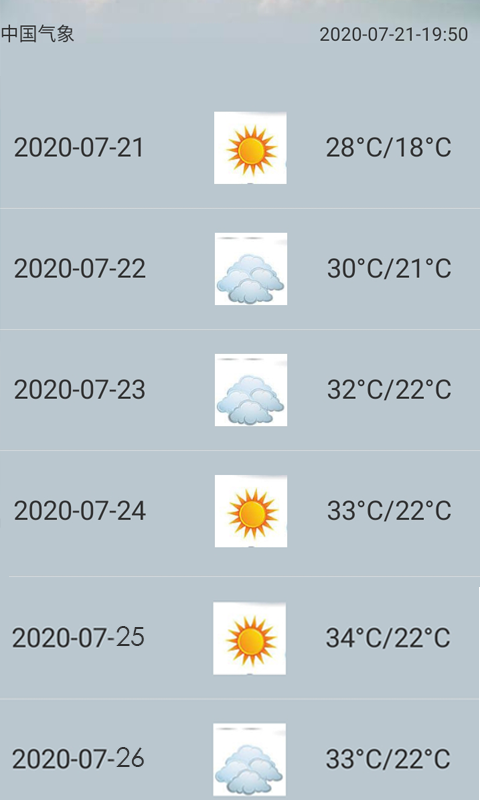Open the 2020-07-25 forecast row
The image size is (480, 800).
240,638
